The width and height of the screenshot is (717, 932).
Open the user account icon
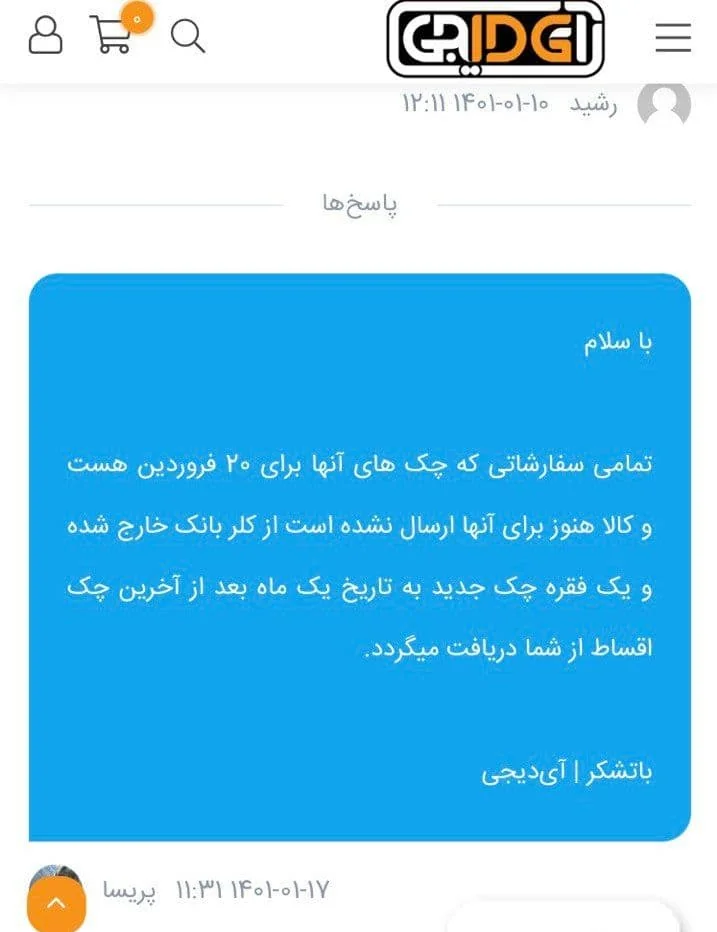(x=45, y=36)
